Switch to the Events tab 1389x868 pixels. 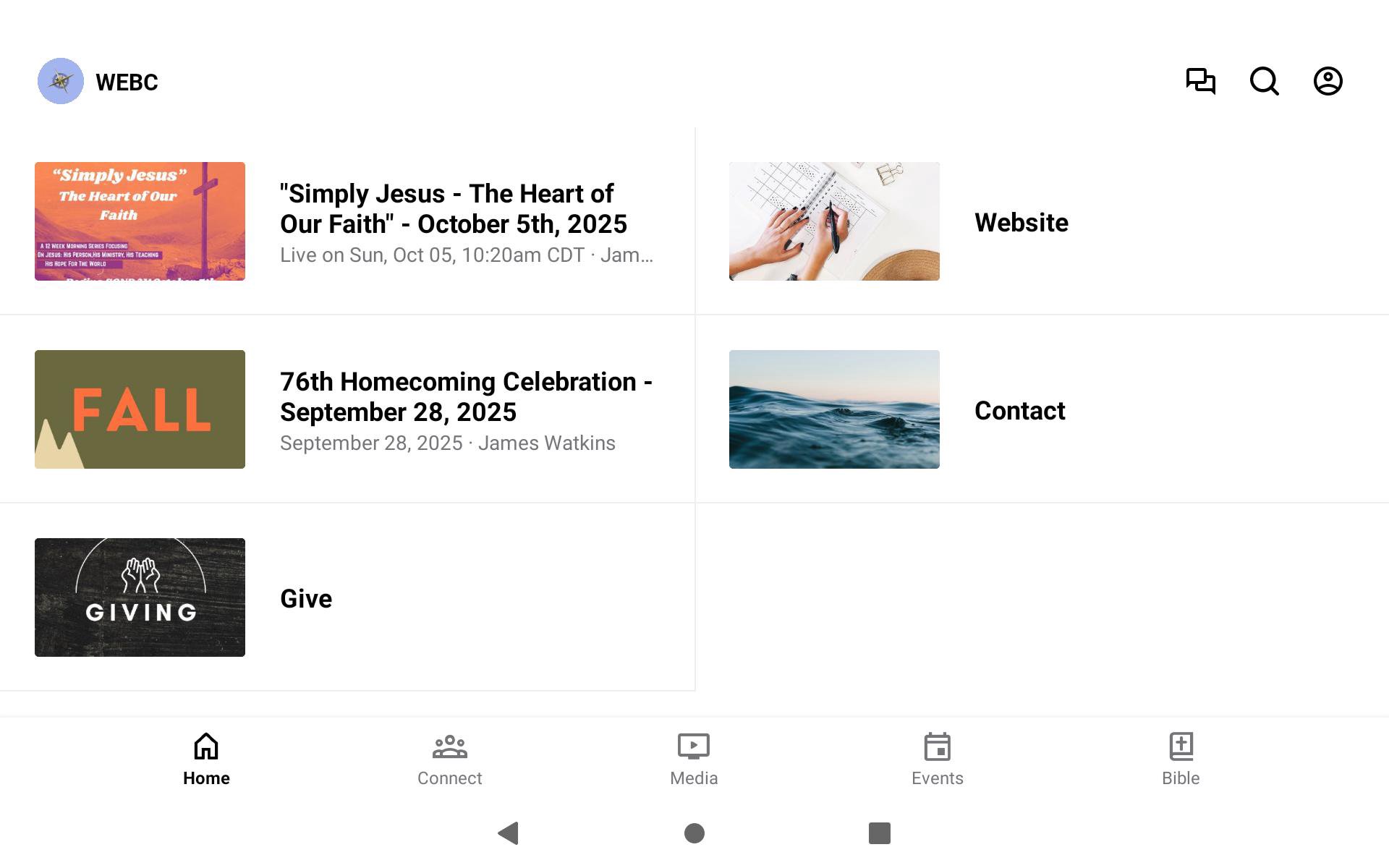click(937, 759)
